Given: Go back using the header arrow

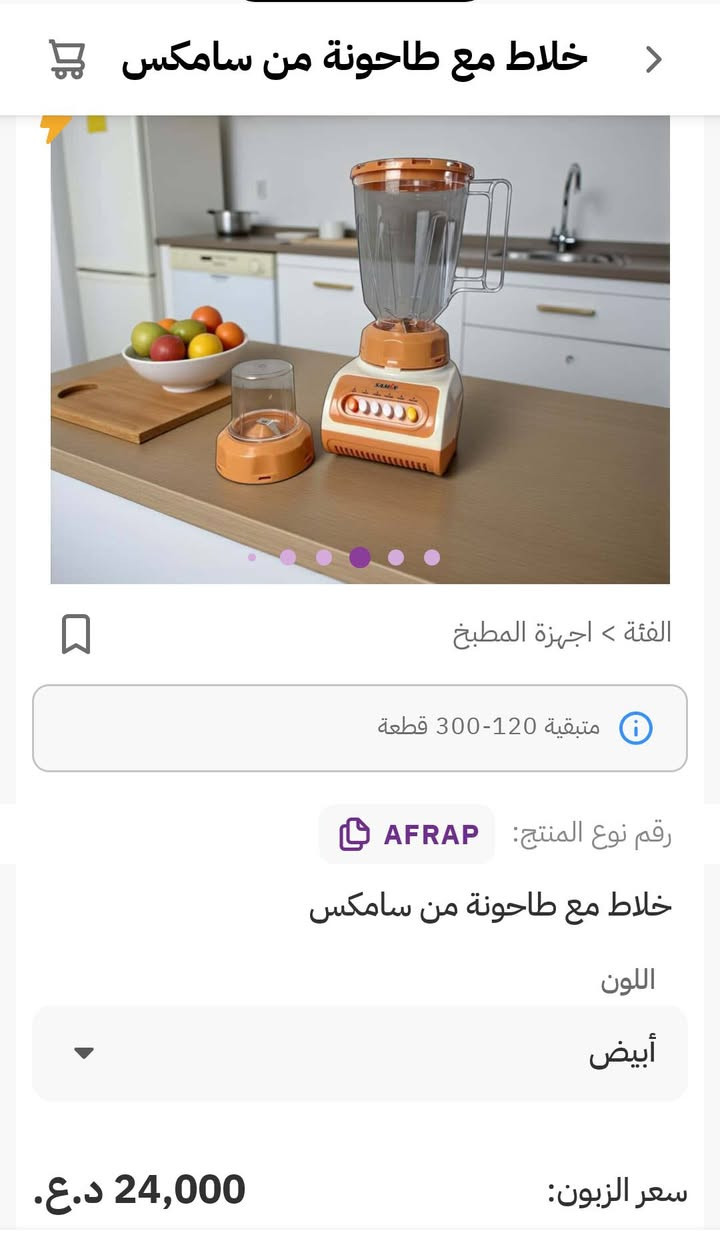Looking at the screenshot, I should click(x=653, y=60).
